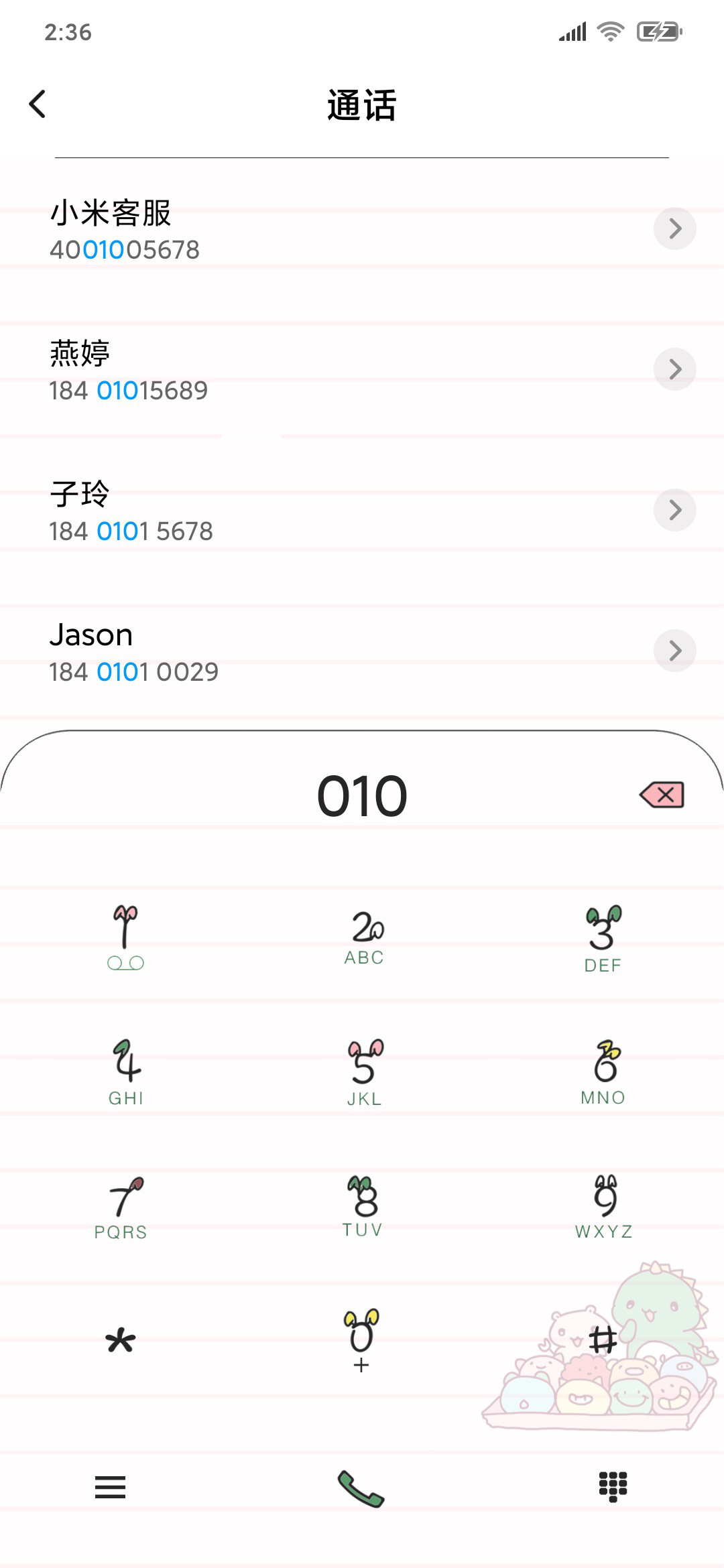Open details chevron next to Jason

click(x=674, y=651)
